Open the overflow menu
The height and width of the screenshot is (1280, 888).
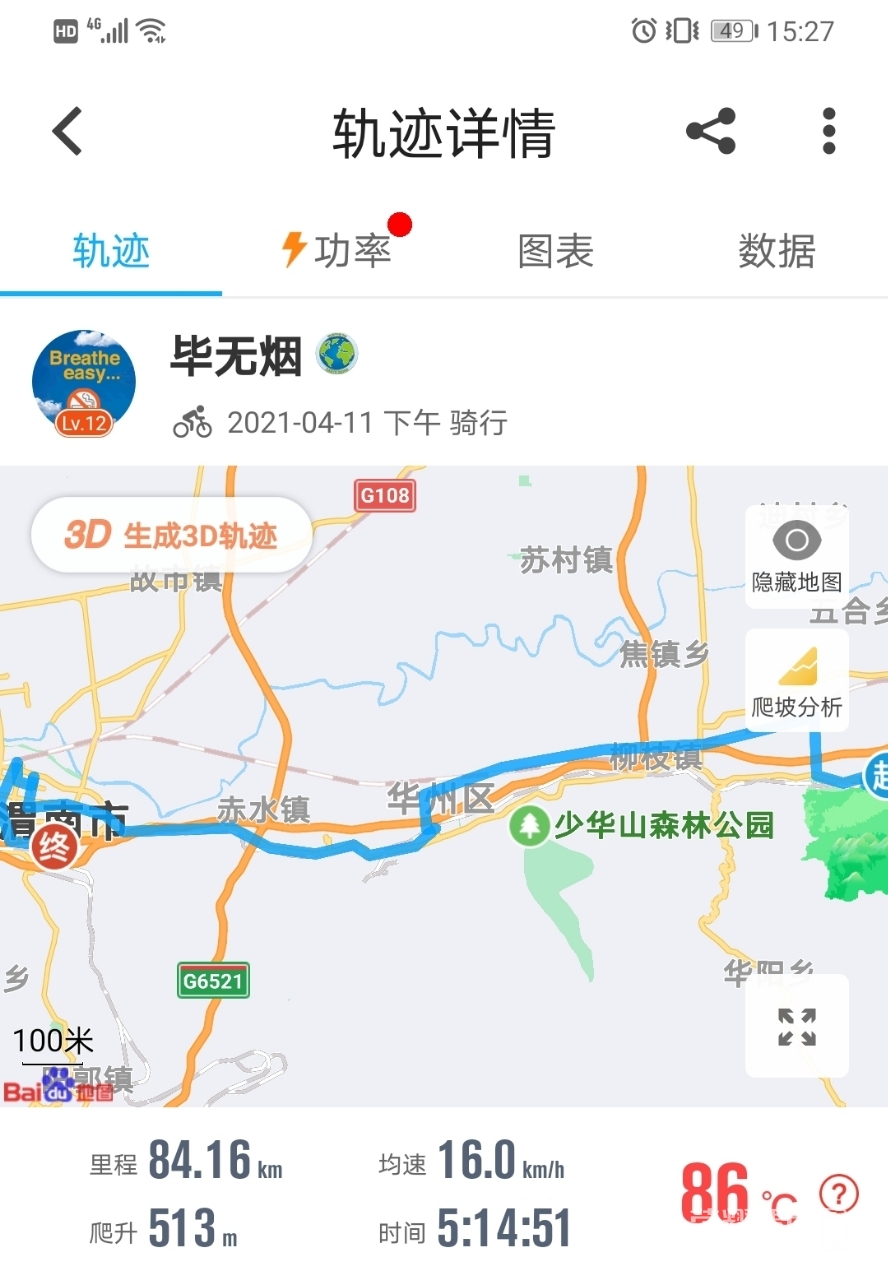coord(828,132)
